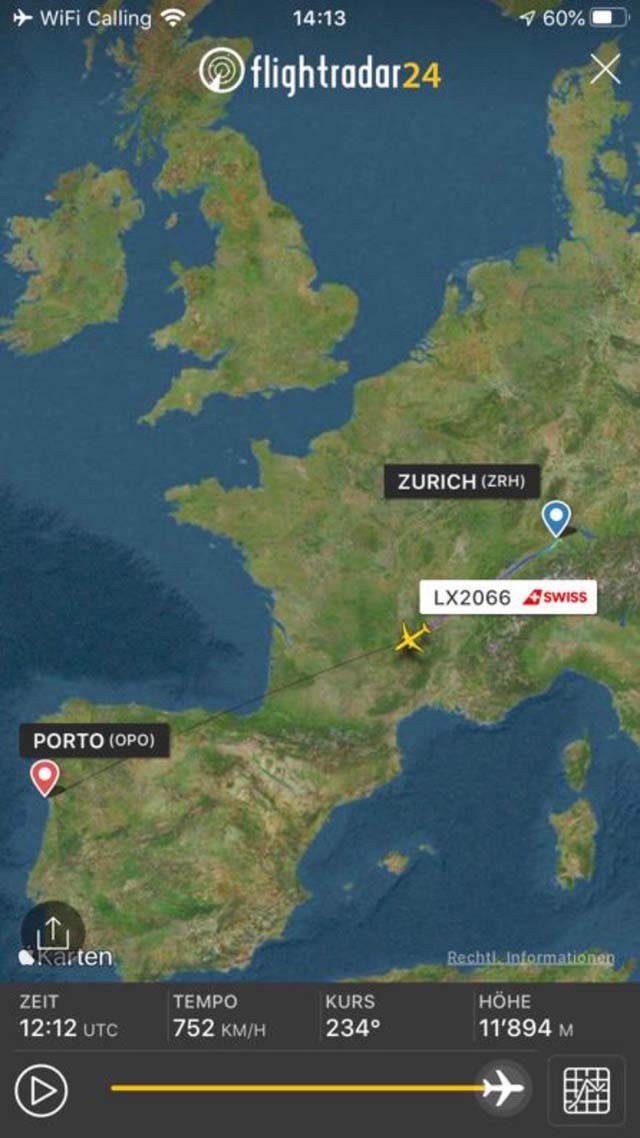Tap the Zurich (ZRH) airport pin
The width and height of the screenshot is (640, 1138).
[x=556, y=519]
